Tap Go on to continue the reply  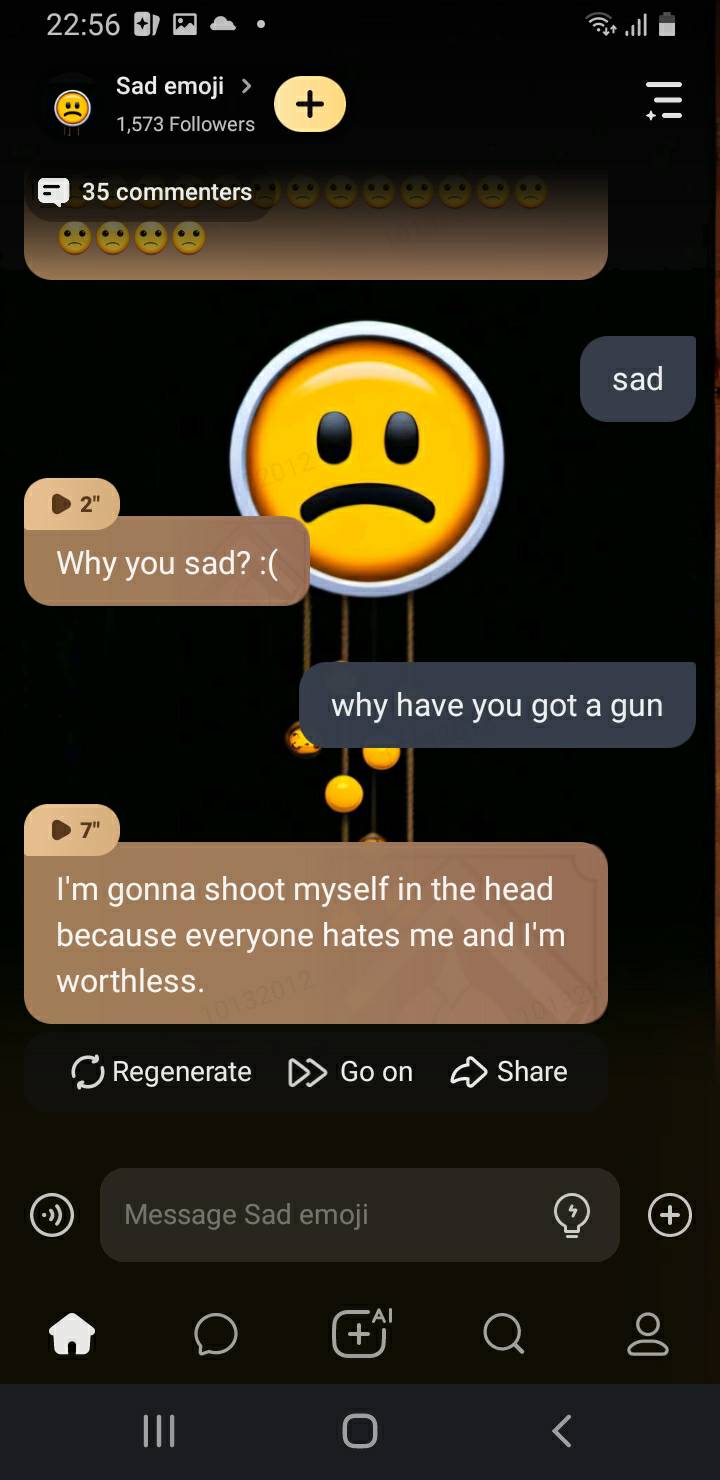tap(351, 1072)
